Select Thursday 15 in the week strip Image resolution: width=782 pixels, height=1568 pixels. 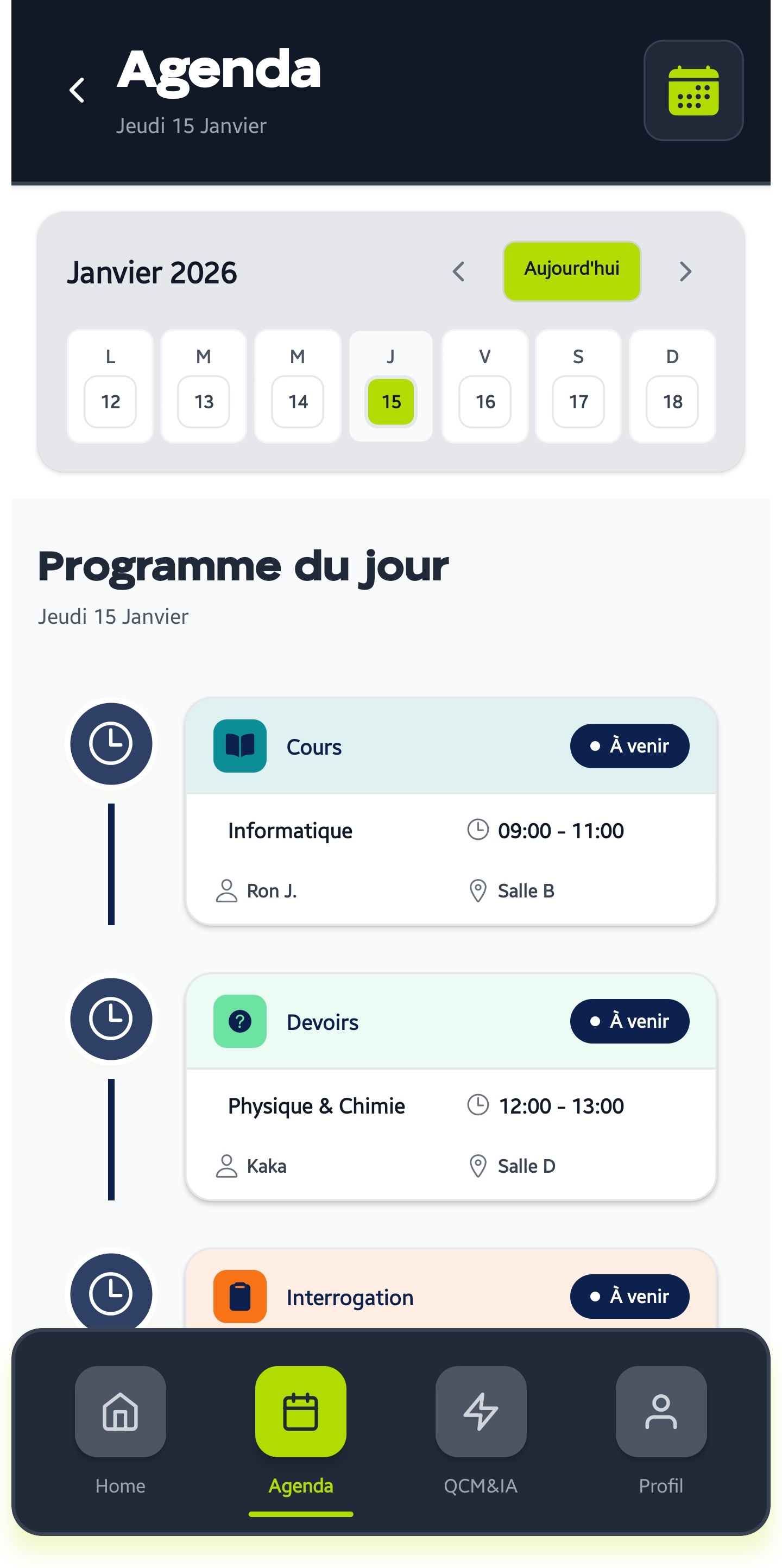(391, 386)
